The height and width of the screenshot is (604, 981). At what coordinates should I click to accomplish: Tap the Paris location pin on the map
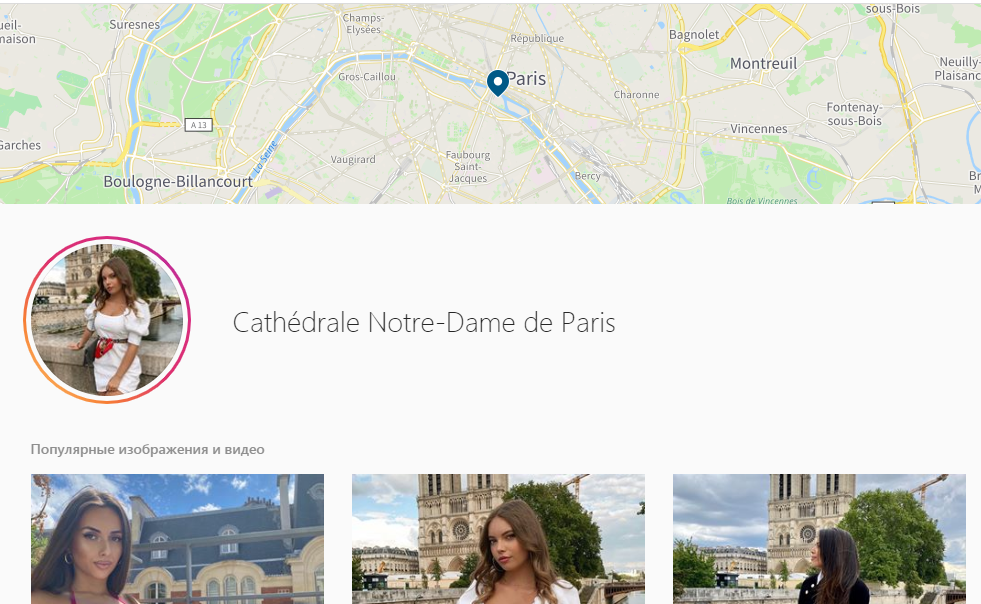coord(497,82)
